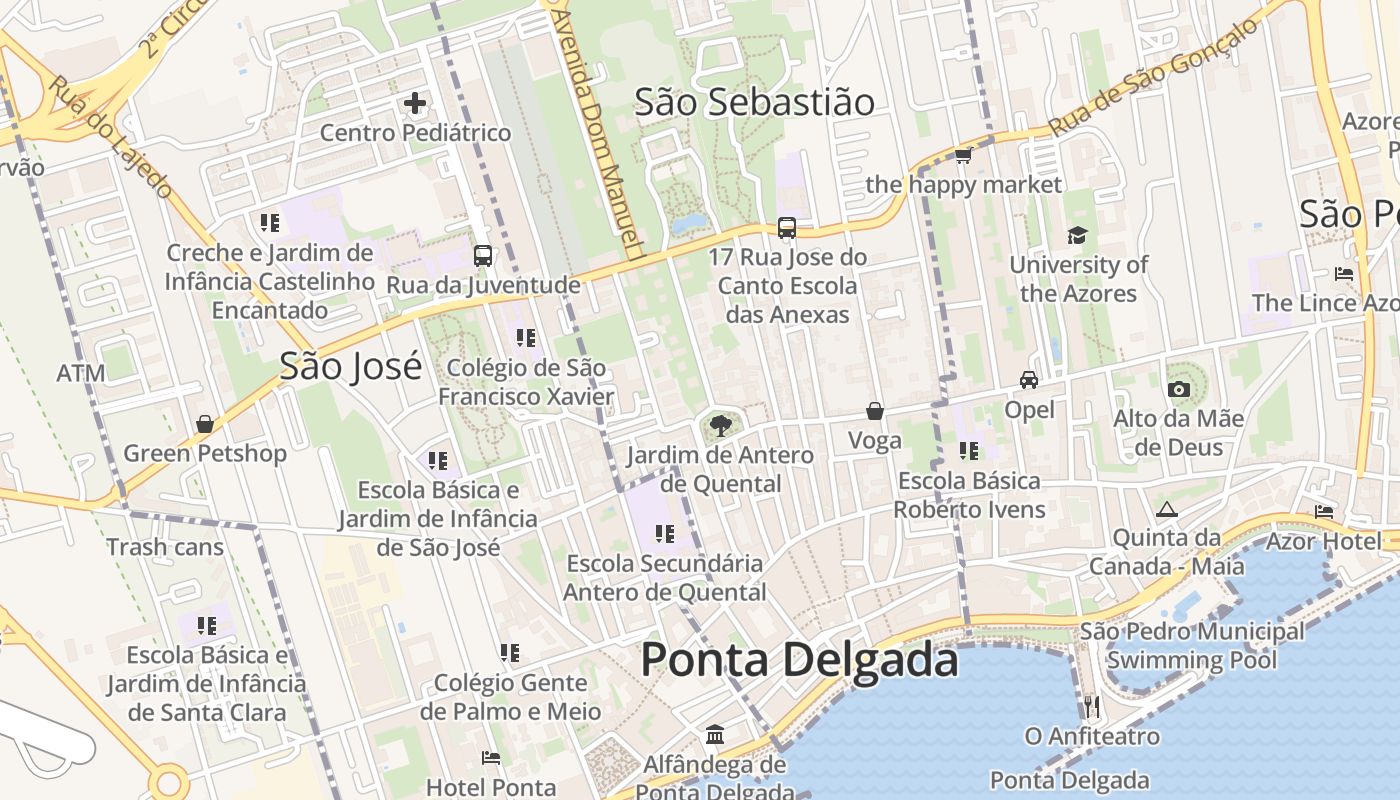Tap the Rua da Juventude bus stop marker

(483, 256)
